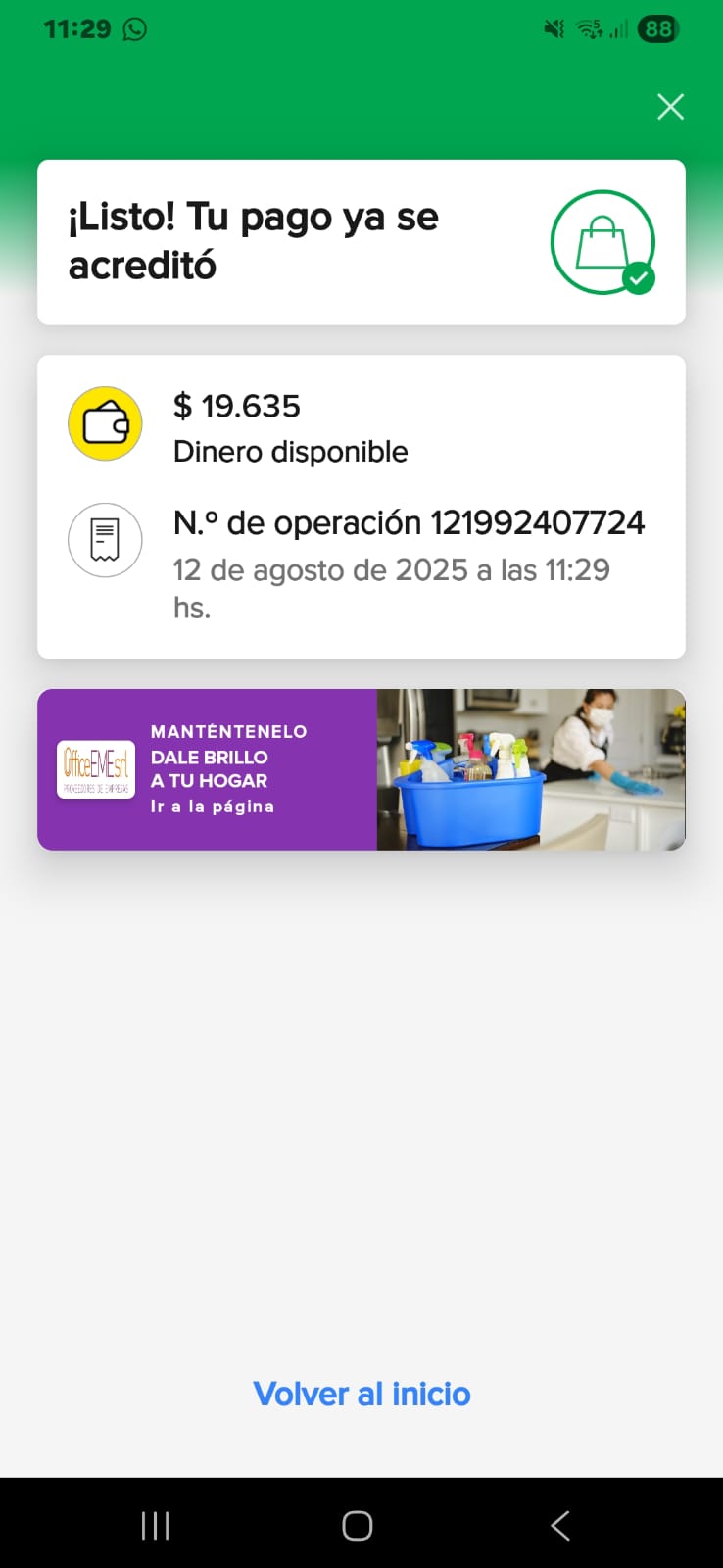Tap Volver al inicio link
The width and height of the screenshot is (723, 1568).
[361, 1394]
